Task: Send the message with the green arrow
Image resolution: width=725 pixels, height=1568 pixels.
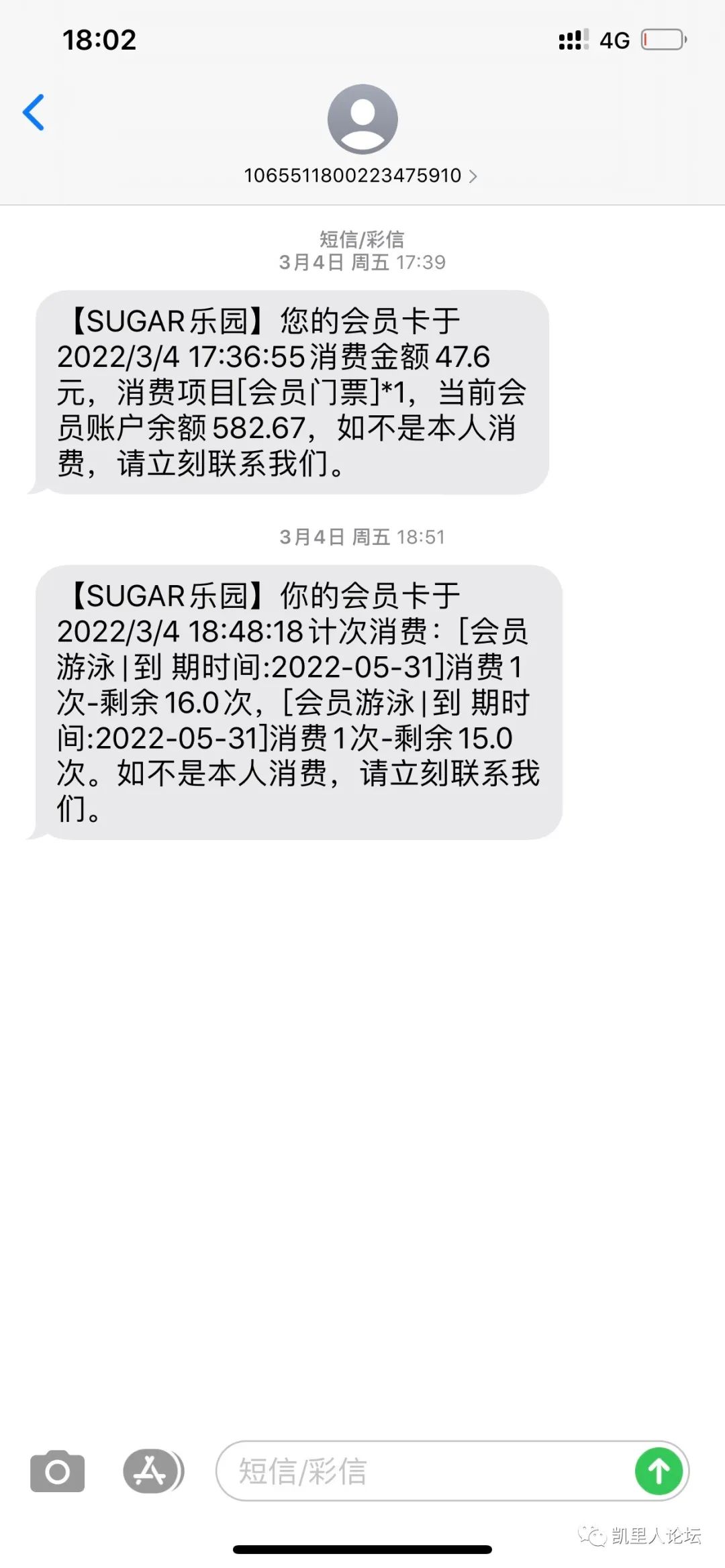Action: tap(659, 1471)
